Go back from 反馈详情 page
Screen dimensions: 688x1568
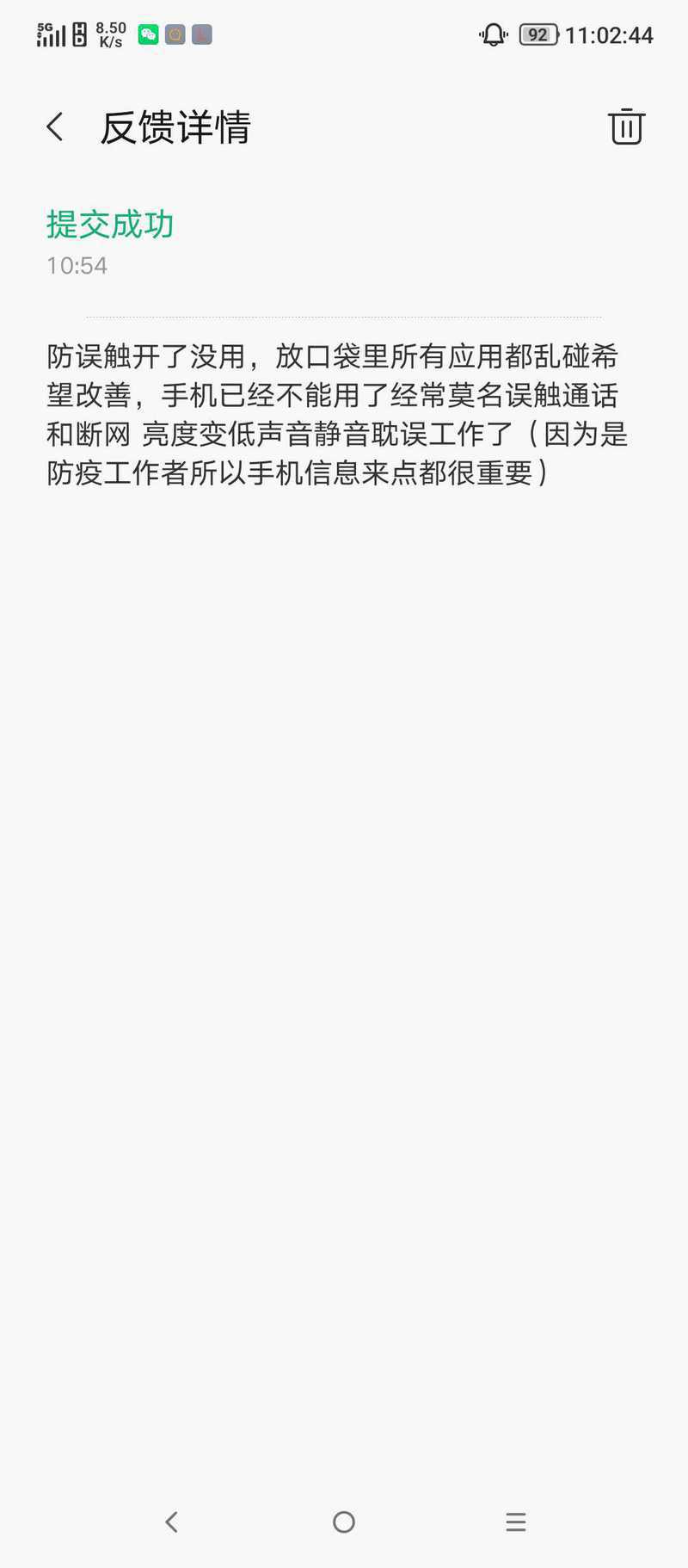55,127
